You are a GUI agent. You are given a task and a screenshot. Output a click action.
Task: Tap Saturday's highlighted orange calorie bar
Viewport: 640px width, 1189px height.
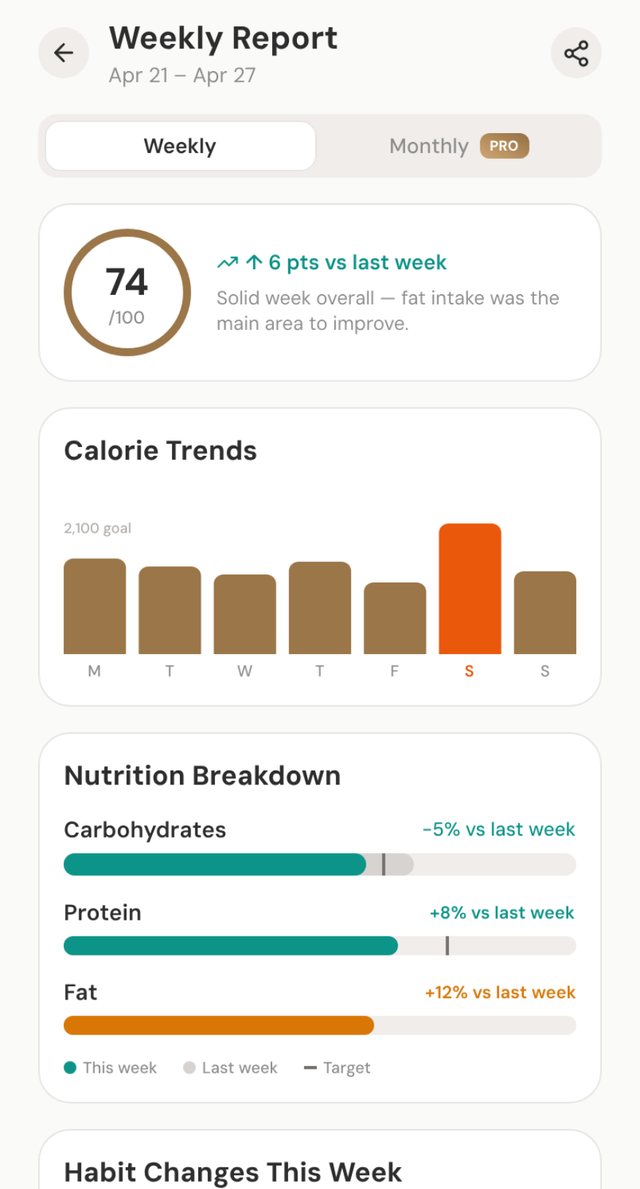(470, 588)
